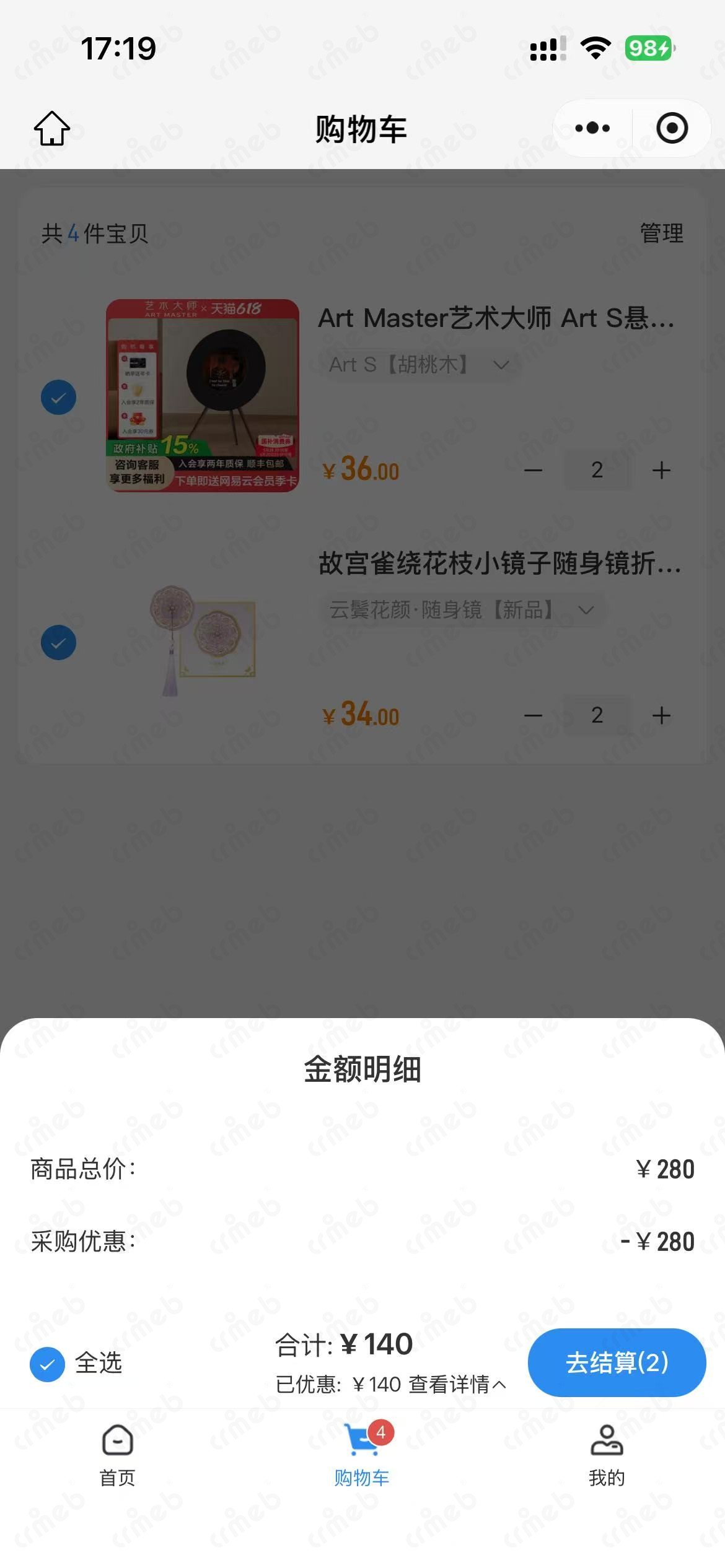Screen dimensions: 725x1568
Task: Change the Art S【胡桃木】 variant
Action: pos(420,365)
